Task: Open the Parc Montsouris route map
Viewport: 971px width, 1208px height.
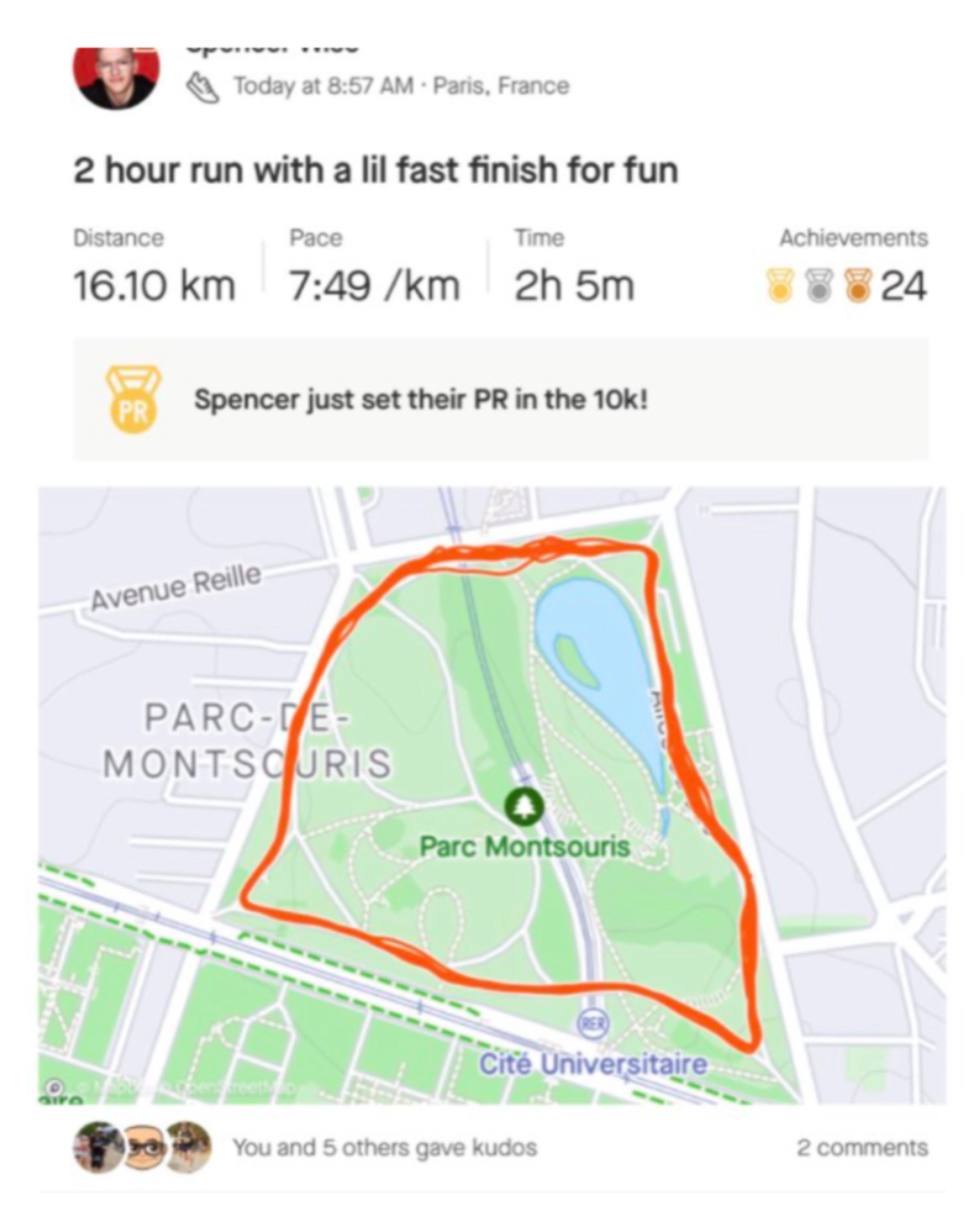Action: point(492,795)
